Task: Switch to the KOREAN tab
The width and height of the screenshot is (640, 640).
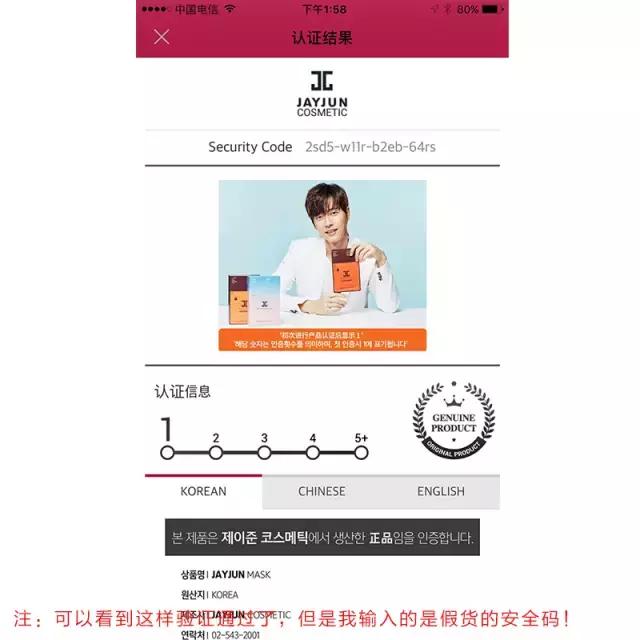Action: click(203, 491)
